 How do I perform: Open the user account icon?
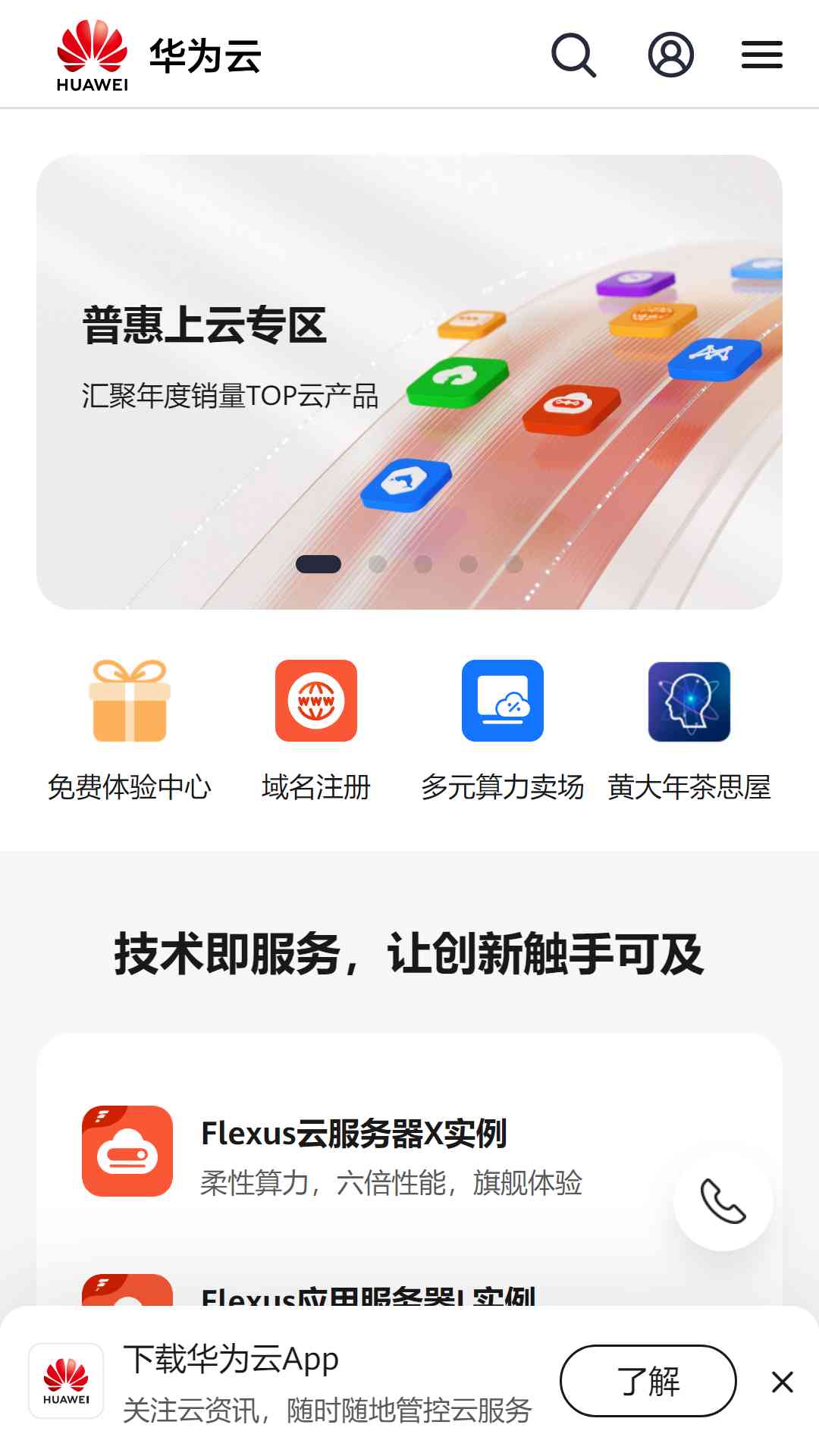(671, 55)
